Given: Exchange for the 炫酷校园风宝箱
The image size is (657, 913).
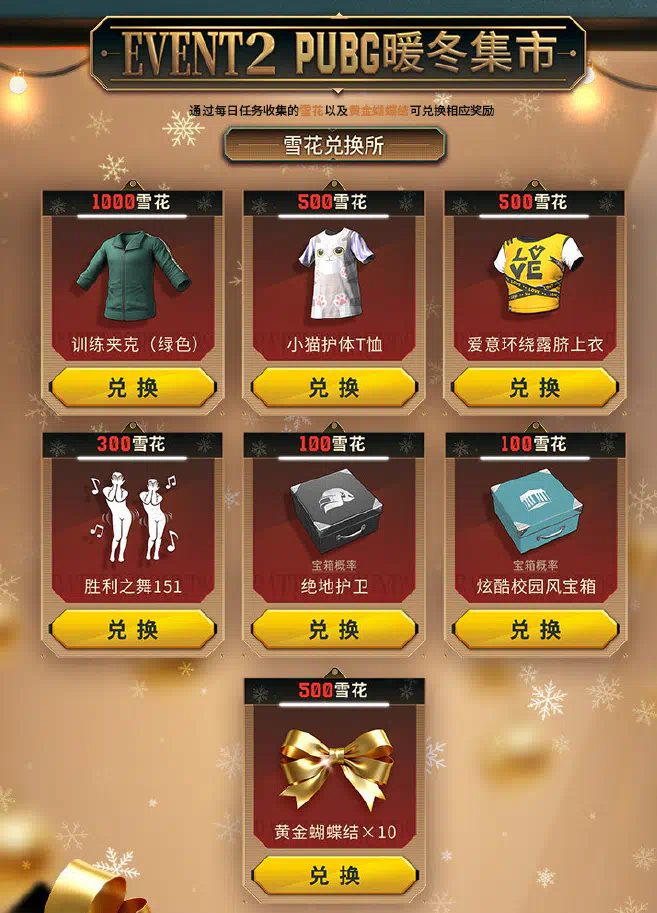Looking at the screenshot, I should coord(535,630).
